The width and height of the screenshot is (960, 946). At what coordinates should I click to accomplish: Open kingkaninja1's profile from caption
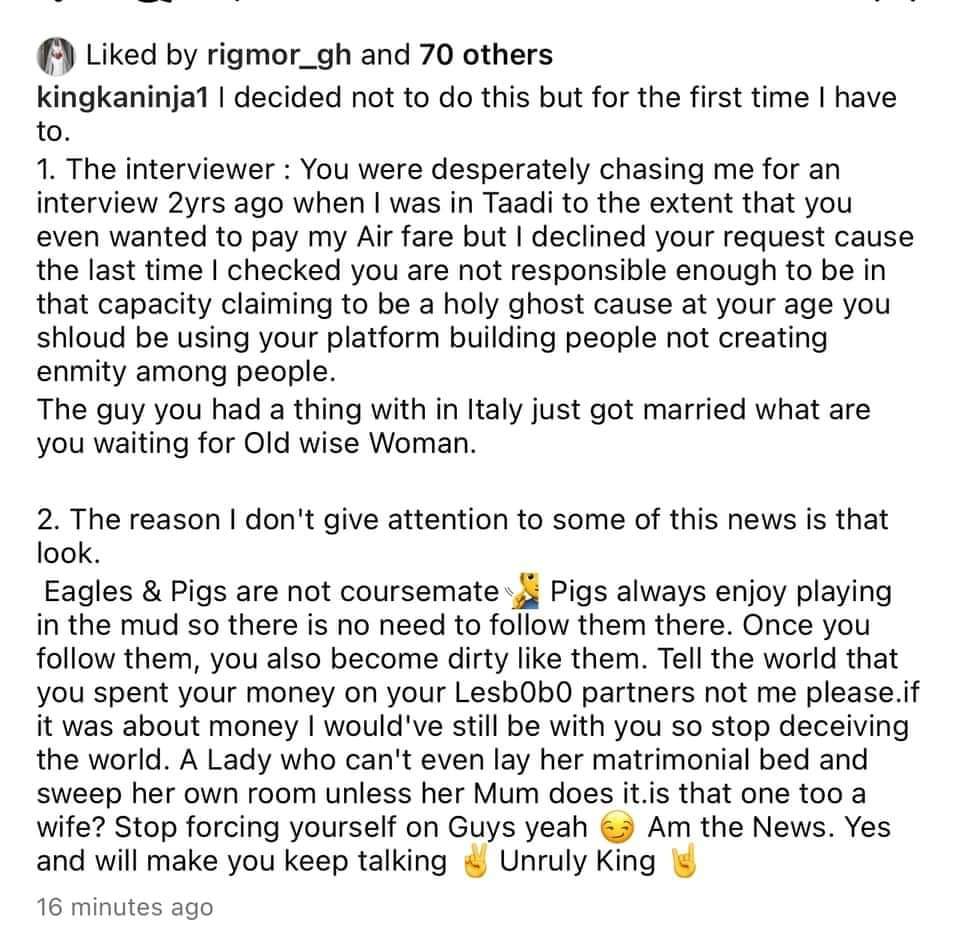(x=121, y=98)
